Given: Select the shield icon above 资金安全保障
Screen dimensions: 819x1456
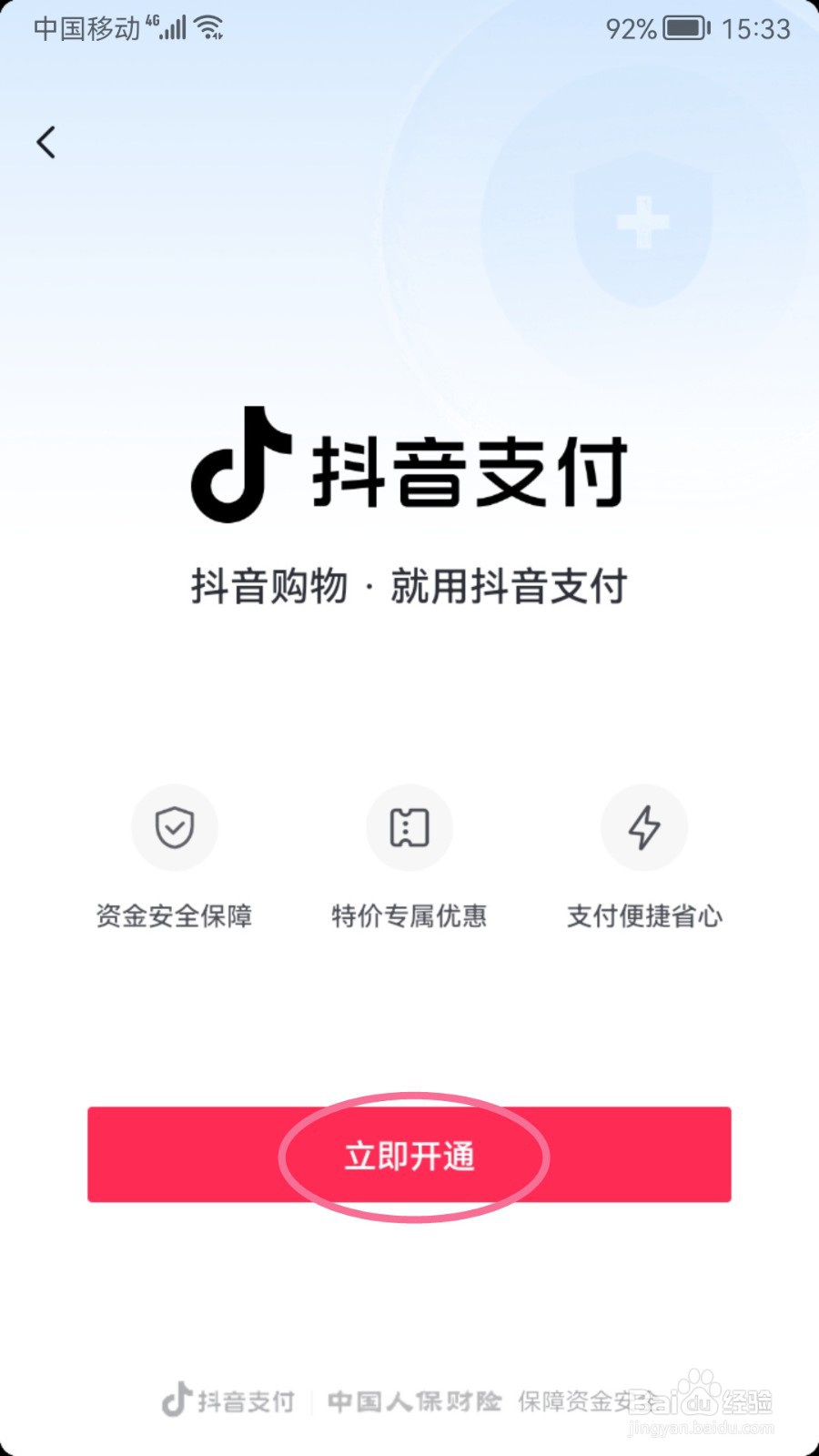Looking at the screenshot, I should tap(175, 827).
